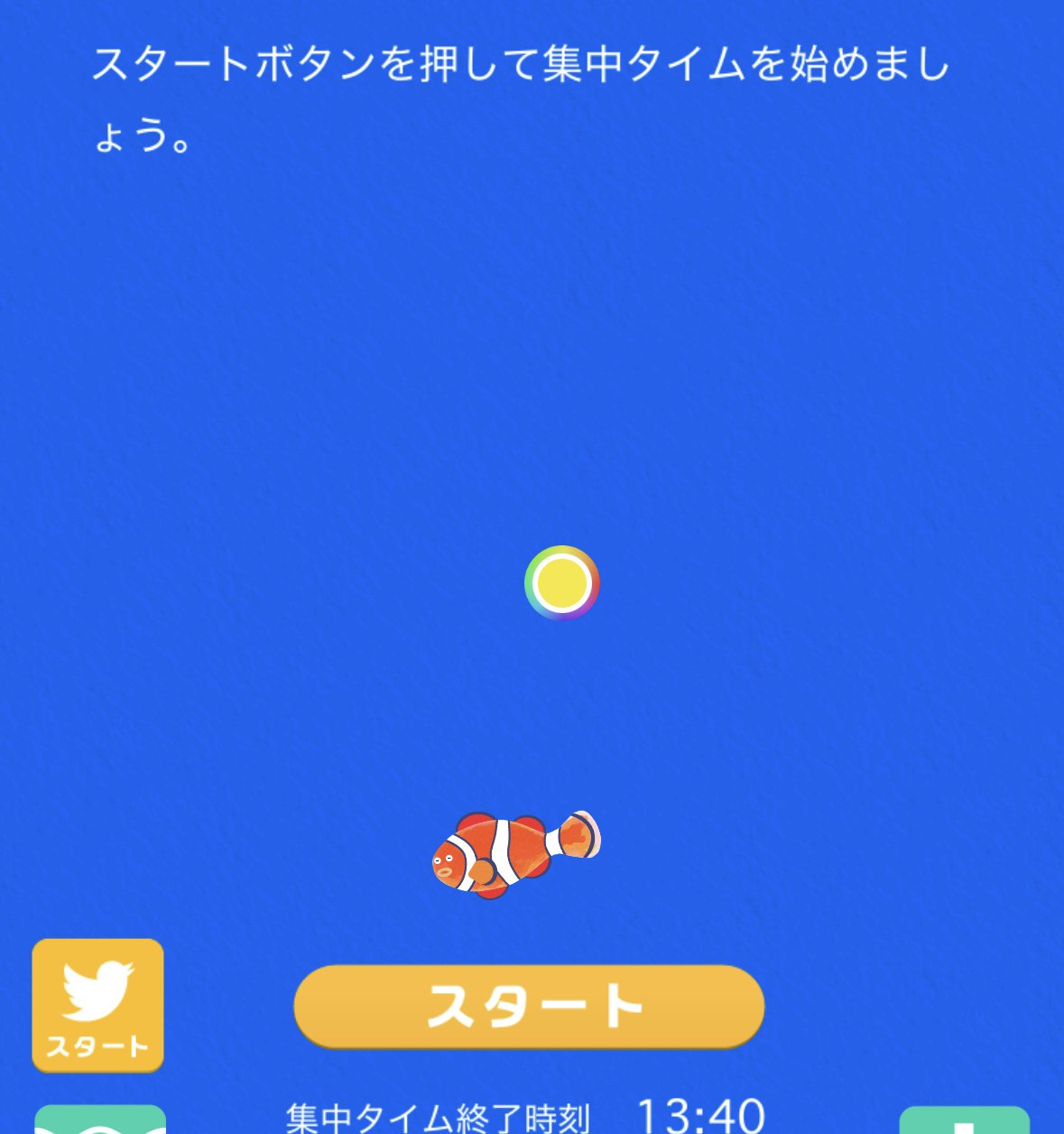
Task: Tap the green plus button
Action: 964,1121
